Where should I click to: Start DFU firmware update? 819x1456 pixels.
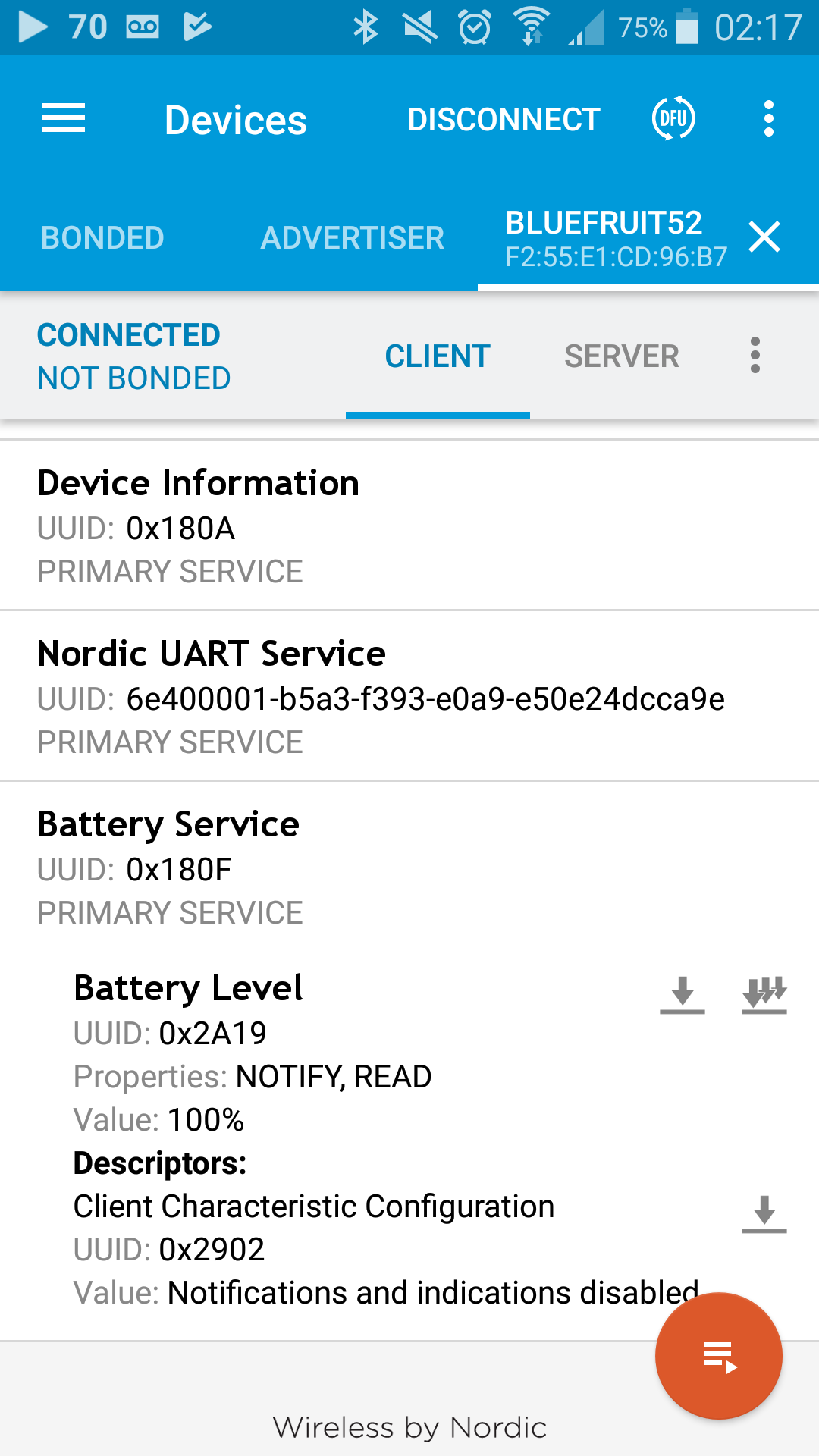tap(673, 118)
